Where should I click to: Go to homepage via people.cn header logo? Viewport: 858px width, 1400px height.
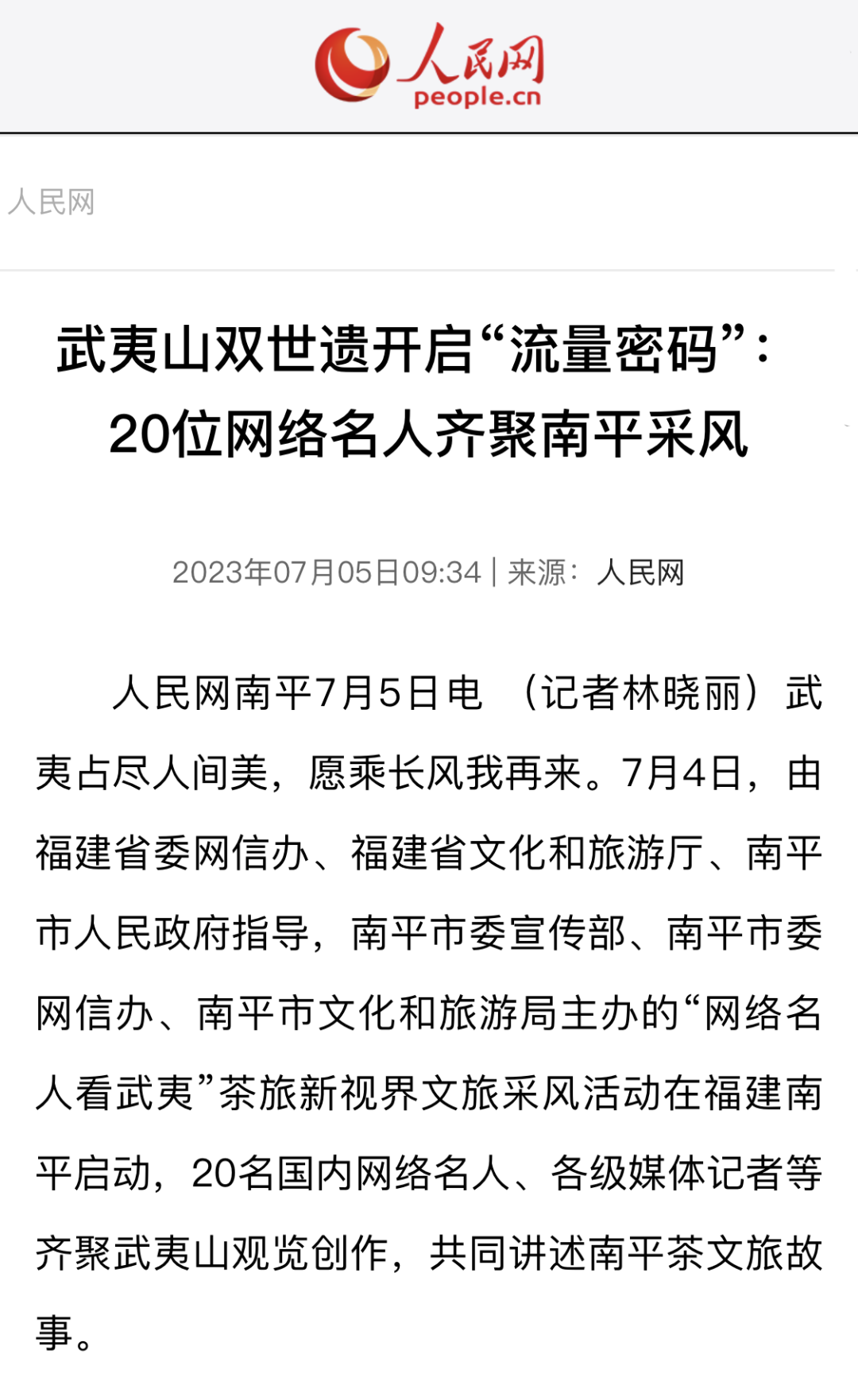[x=430, y=65]
